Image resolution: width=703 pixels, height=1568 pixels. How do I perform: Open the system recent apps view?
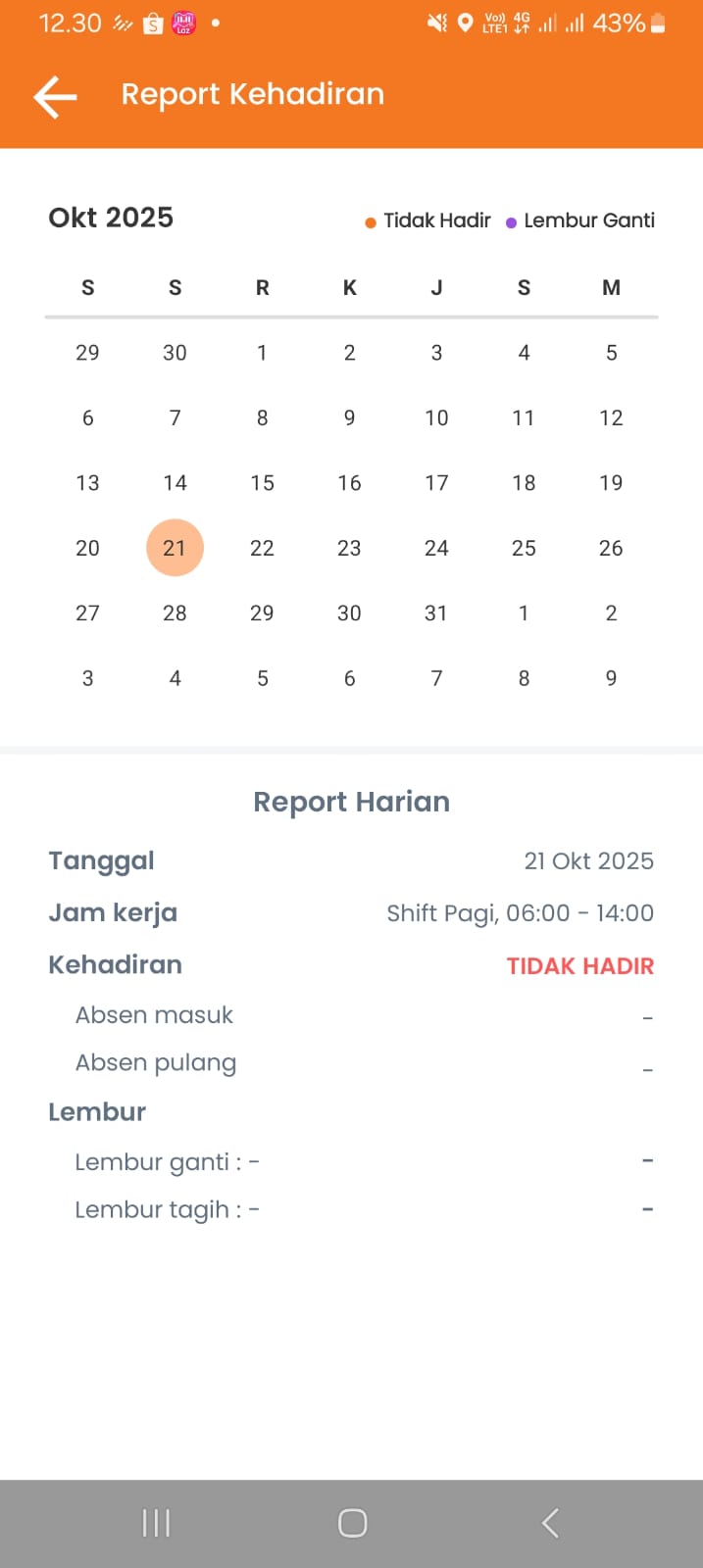click(x=156, y=1523)
